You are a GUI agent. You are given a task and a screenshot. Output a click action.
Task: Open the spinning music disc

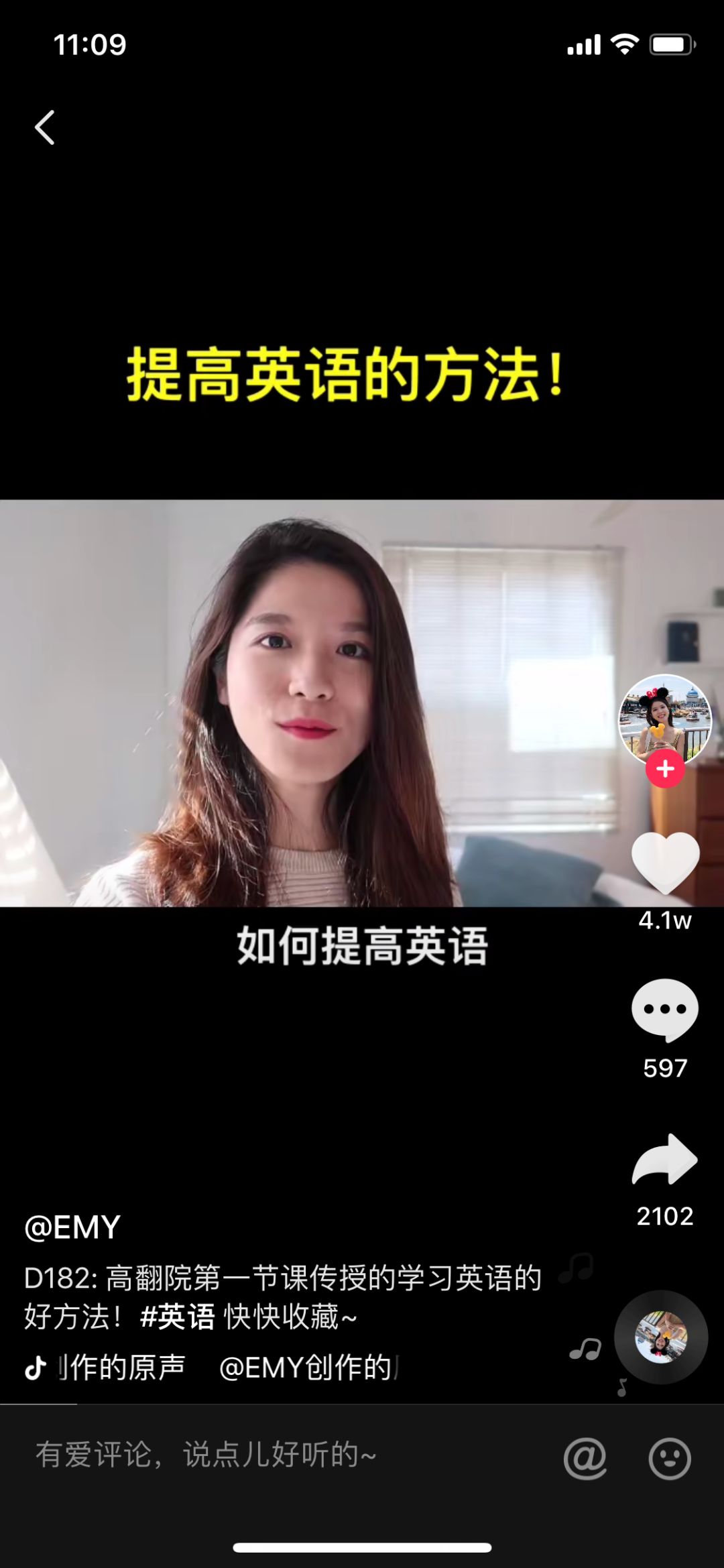point(661,1337)
